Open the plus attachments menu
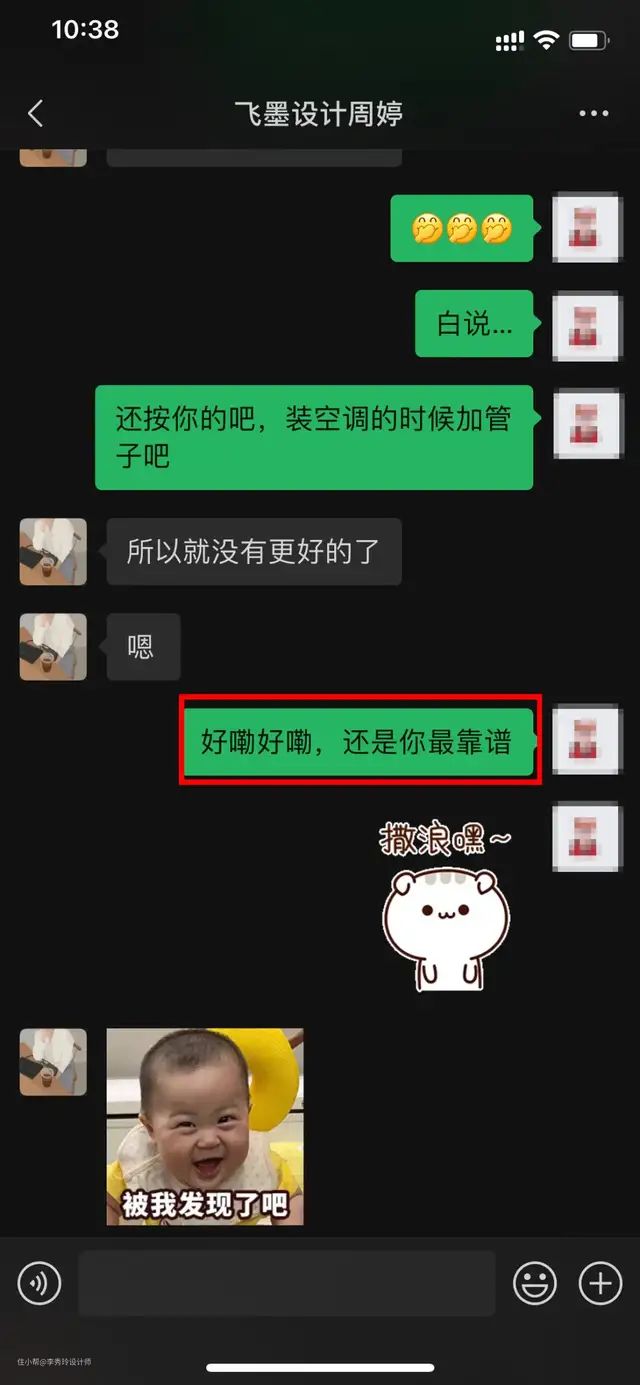This screenshot has height=1385, width=640. click(x=600, y=1283)
